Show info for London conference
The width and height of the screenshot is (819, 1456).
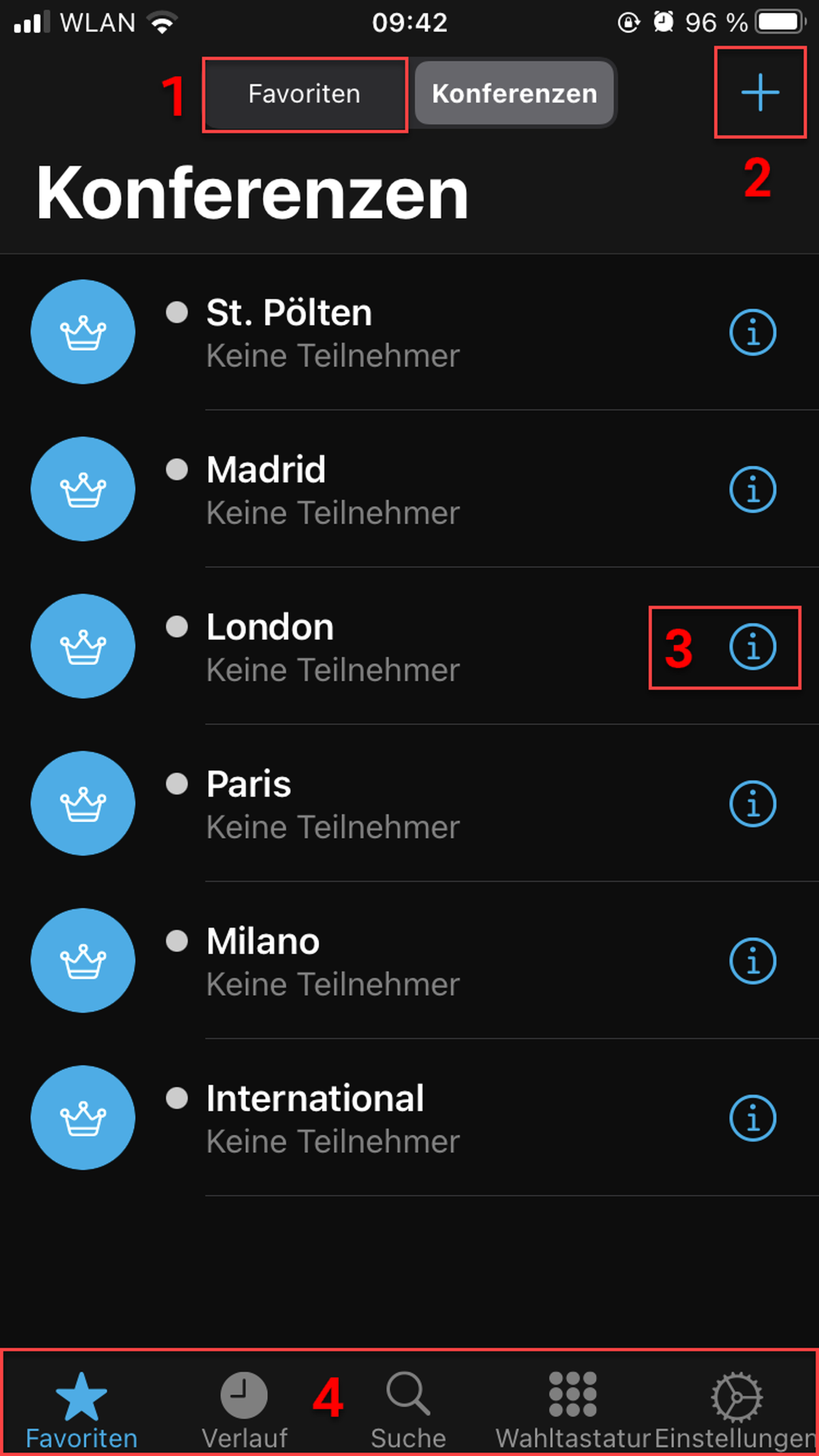(x=752, y=647)
